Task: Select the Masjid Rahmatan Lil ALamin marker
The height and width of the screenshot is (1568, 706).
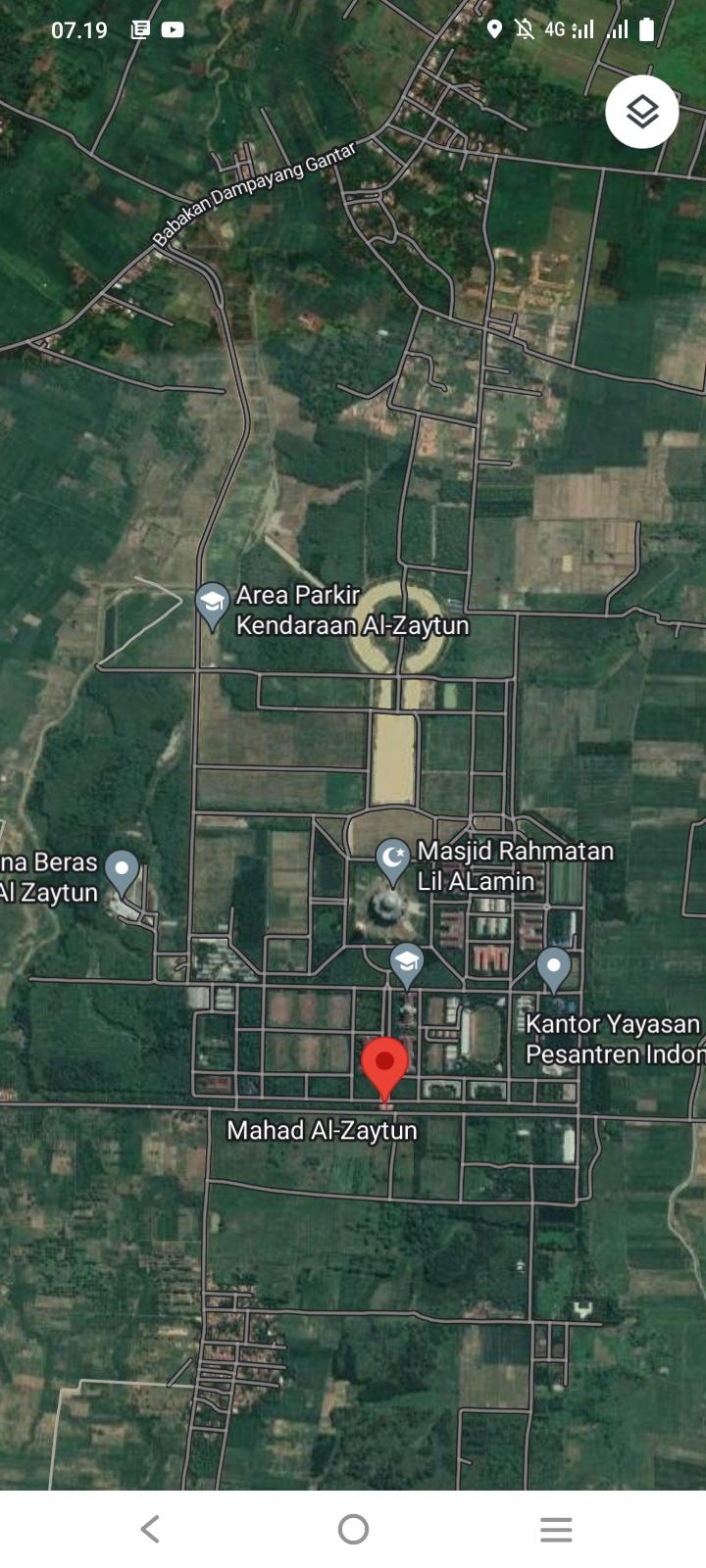Action: pos(393,862)
